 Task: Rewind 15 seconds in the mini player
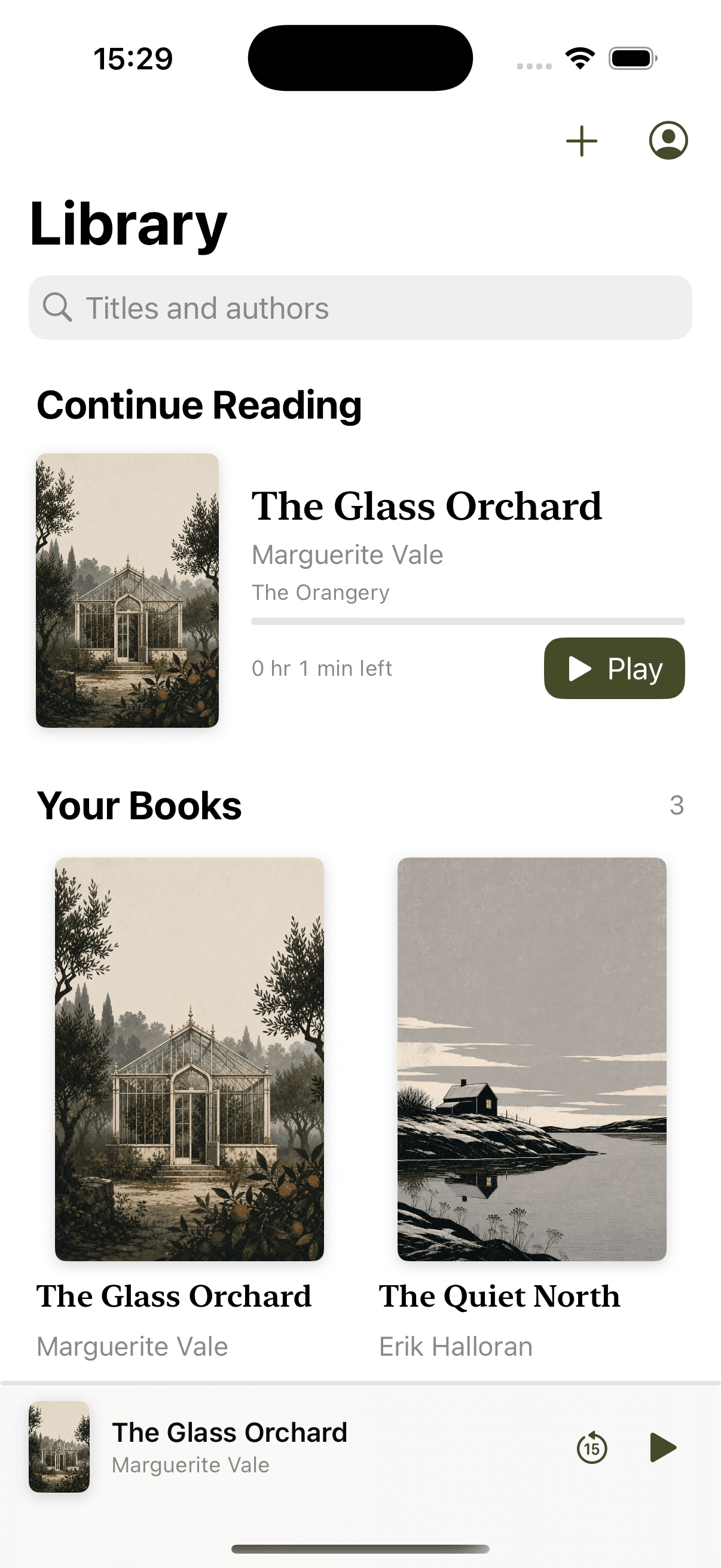pyautogui.click(x=592, y=1447)
